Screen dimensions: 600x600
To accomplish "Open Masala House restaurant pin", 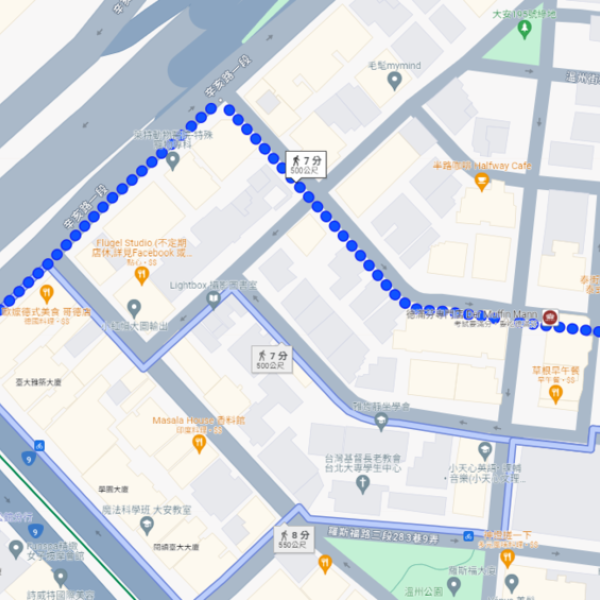I will coord(198,443).
